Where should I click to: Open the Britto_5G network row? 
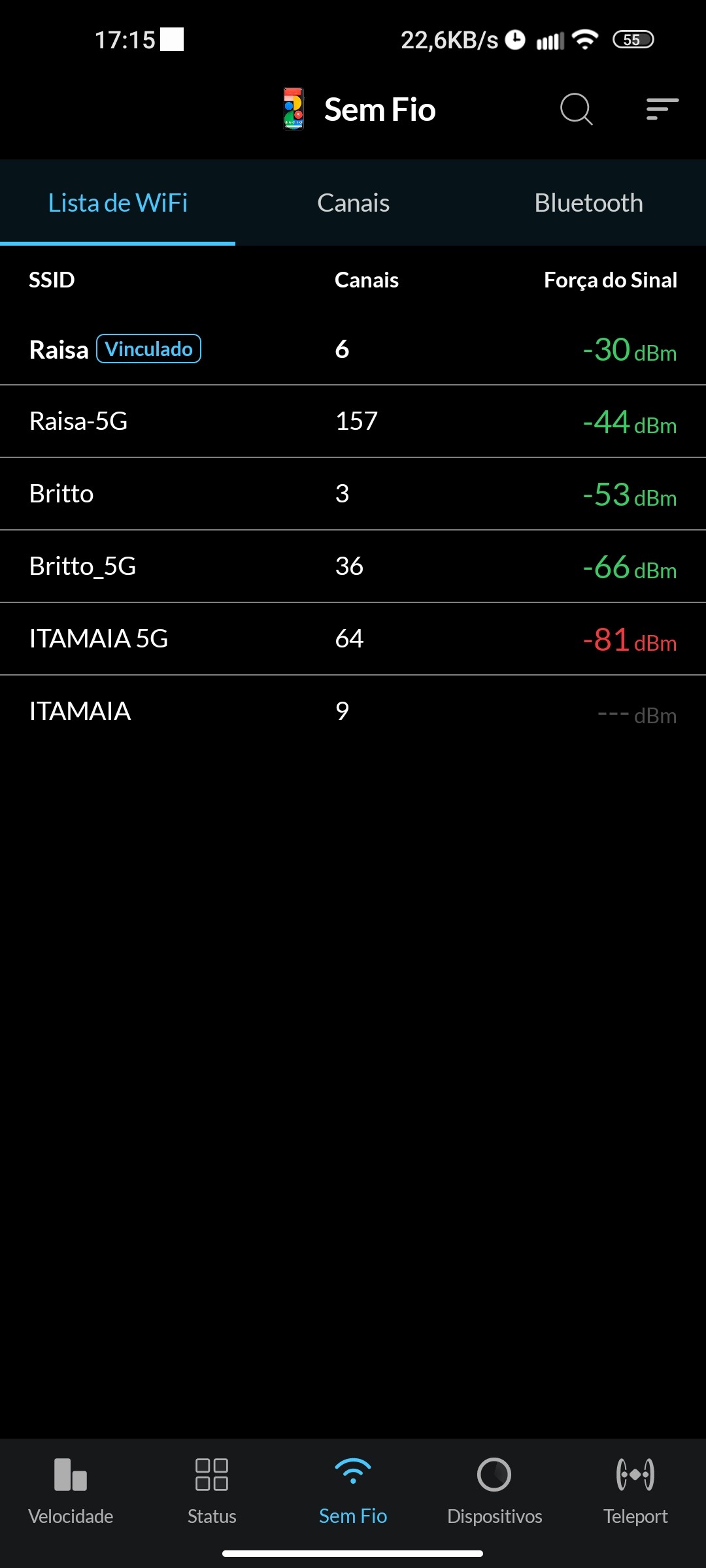[x=353, y=566]
